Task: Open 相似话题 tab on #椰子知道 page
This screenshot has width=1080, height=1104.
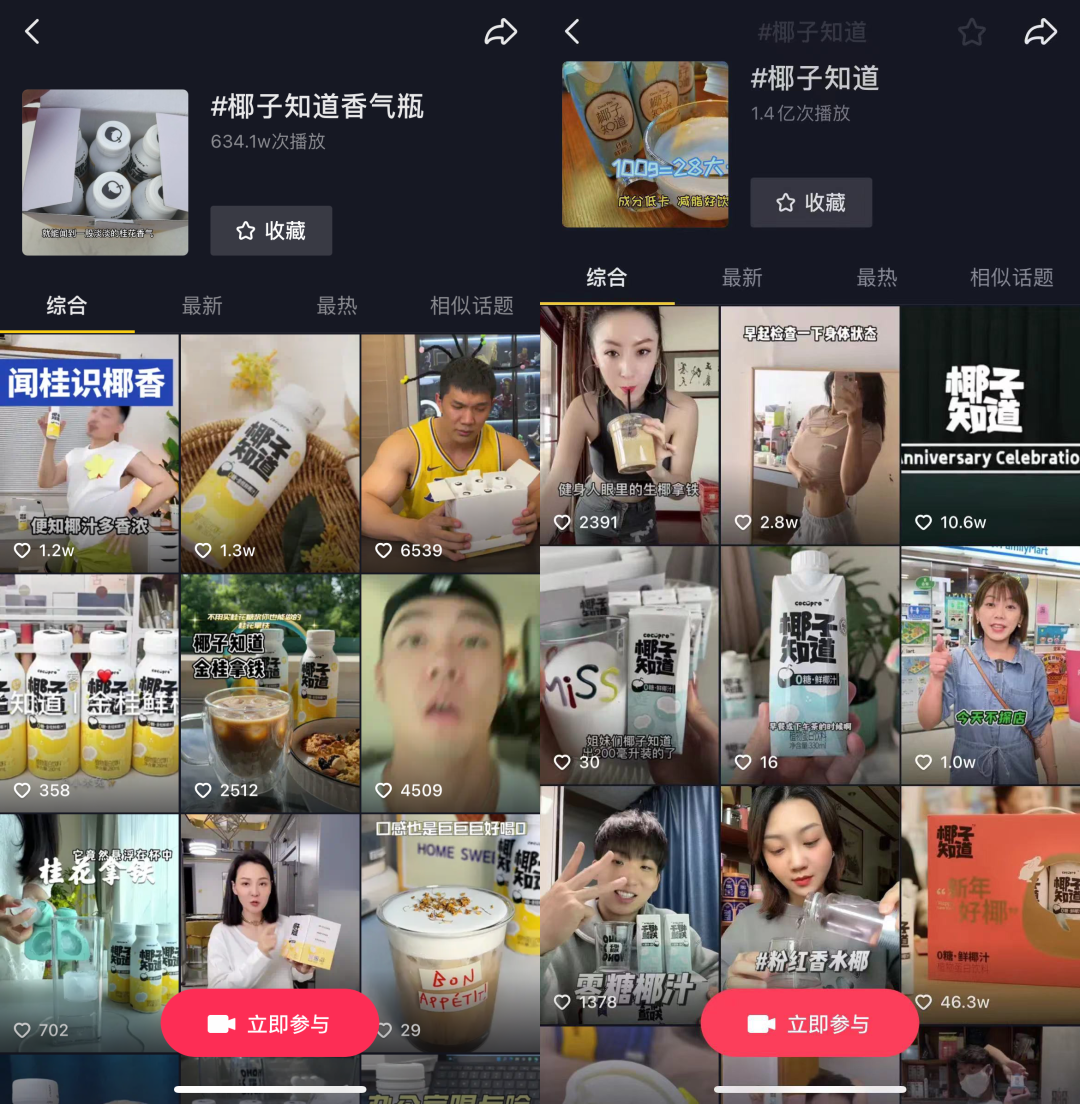Action: (1011, 278)
